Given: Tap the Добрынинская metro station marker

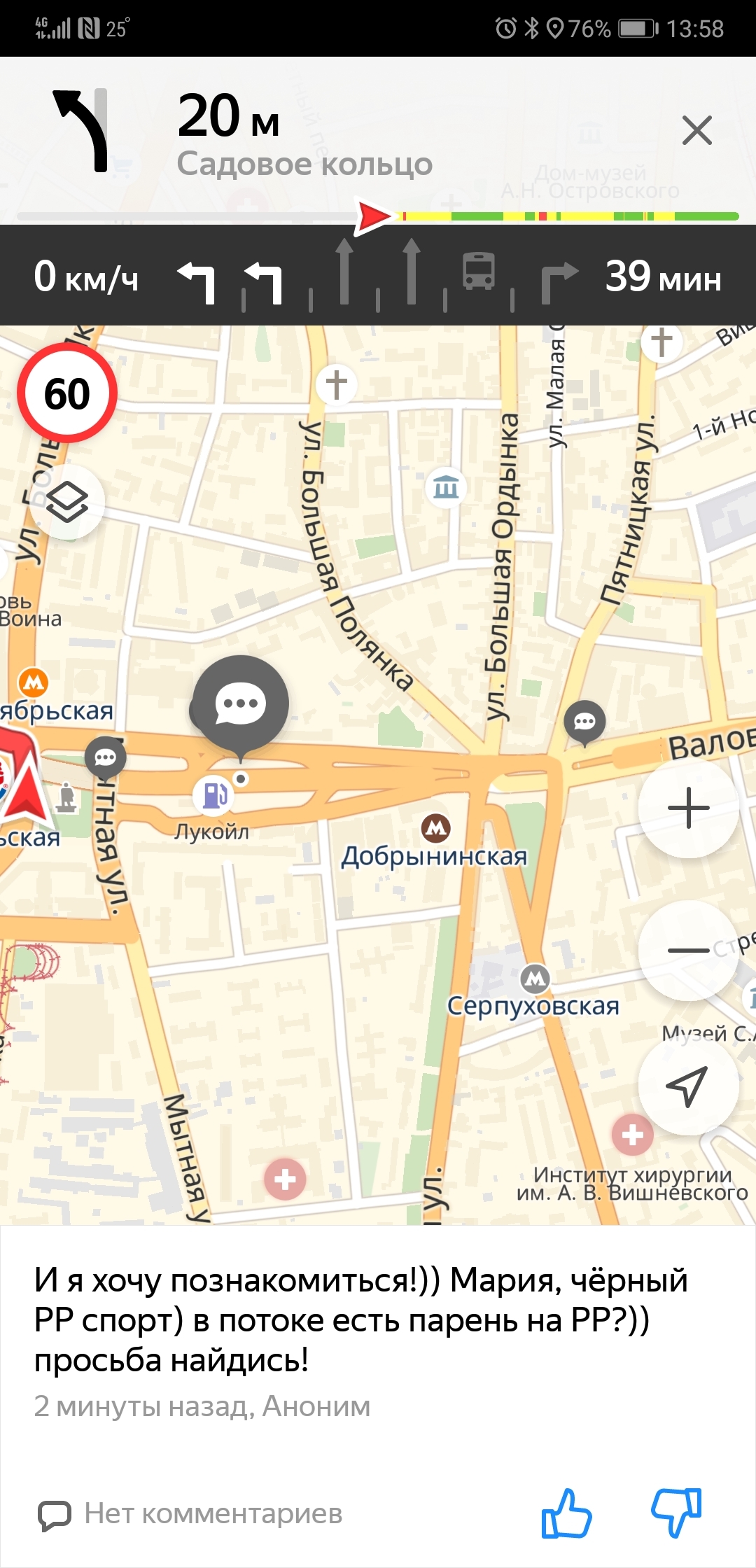Looking at the screenshot, I should coord(436,828).
